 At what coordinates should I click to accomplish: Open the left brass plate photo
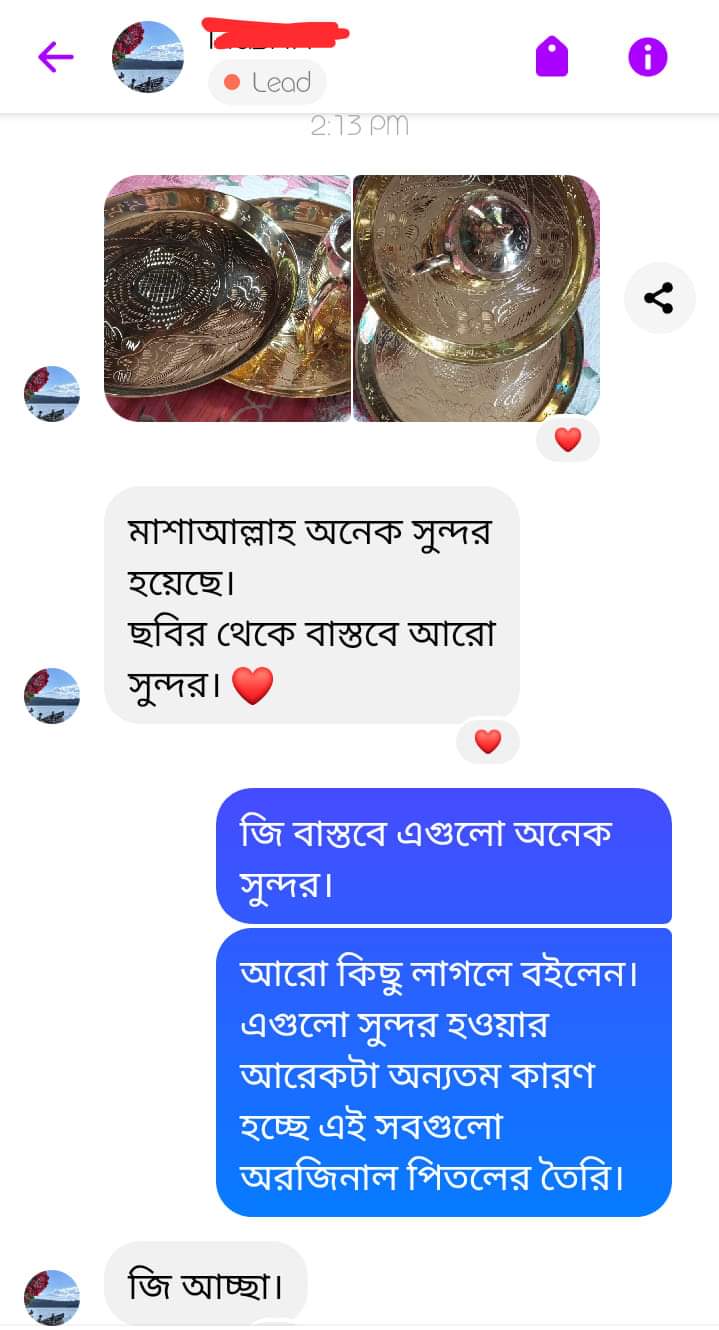tap(227, 298)
